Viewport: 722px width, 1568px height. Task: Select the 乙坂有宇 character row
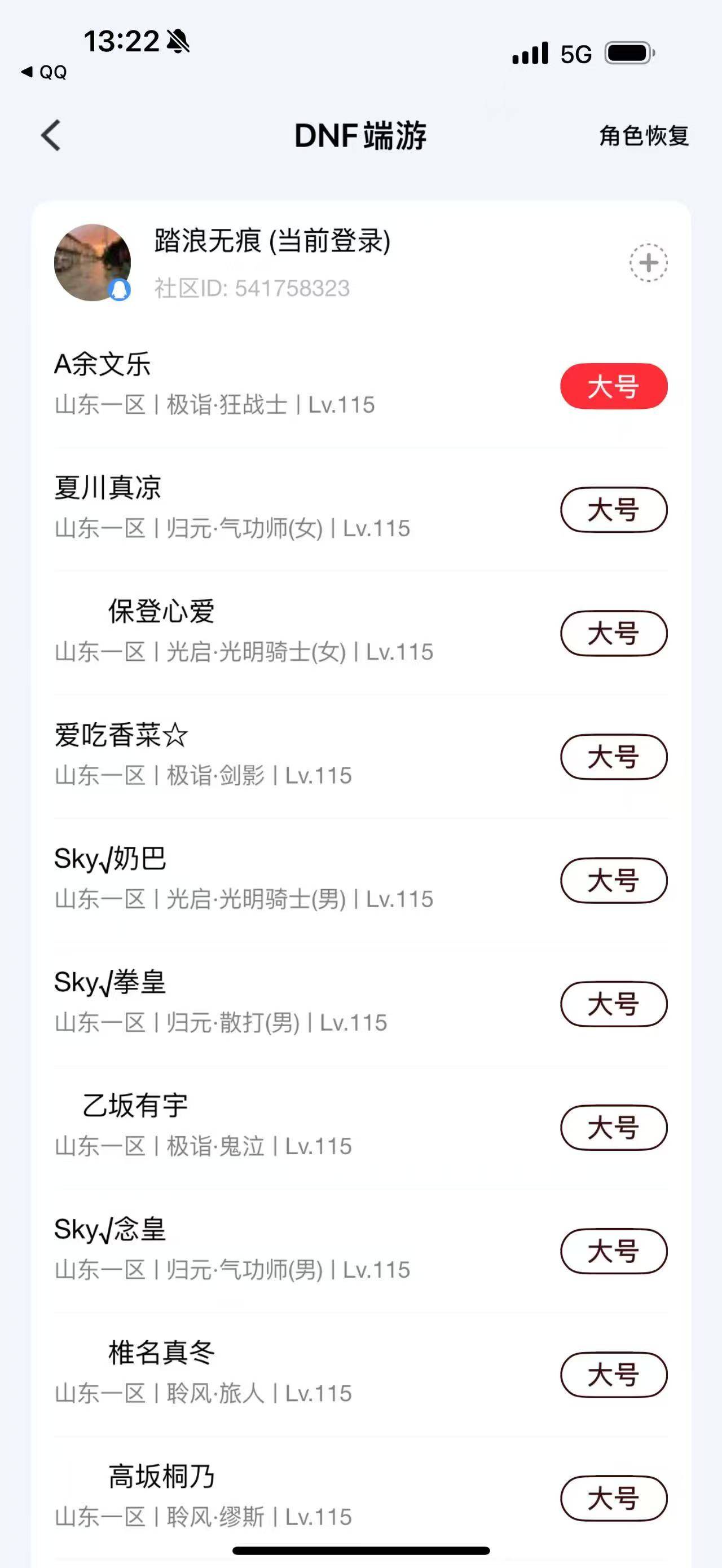pyautogui.click(x=244, y=1125)
